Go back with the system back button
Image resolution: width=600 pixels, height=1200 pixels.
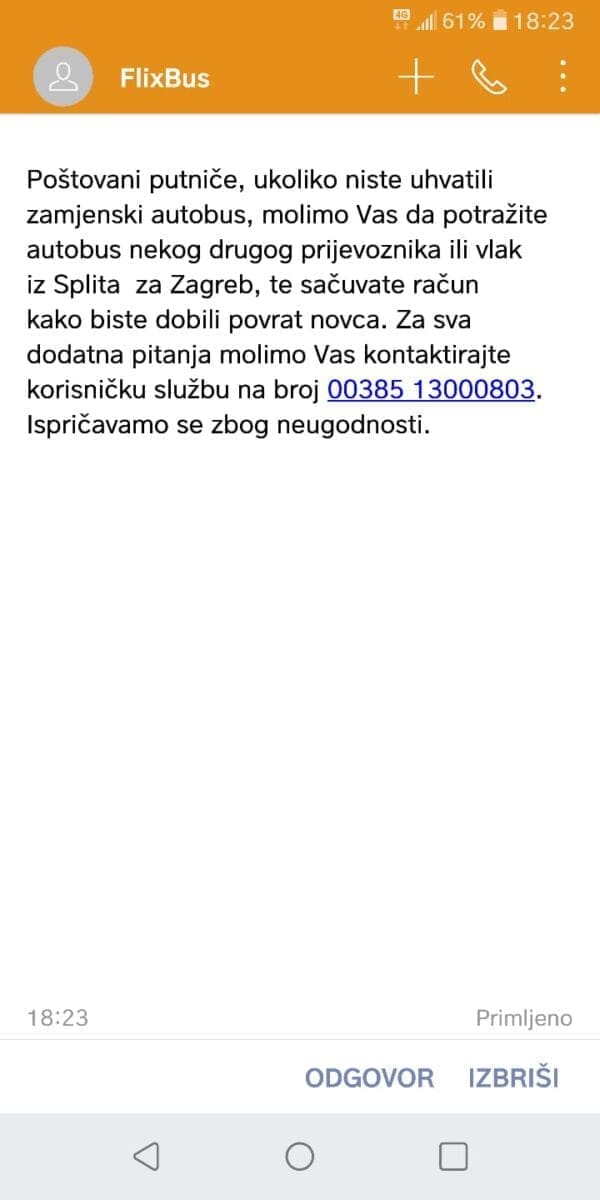(x=146, y=1157)
